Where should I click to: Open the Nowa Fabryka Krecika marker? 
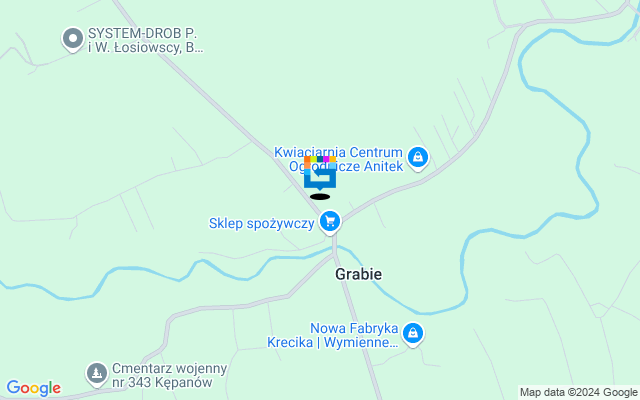tap(413, 333)
